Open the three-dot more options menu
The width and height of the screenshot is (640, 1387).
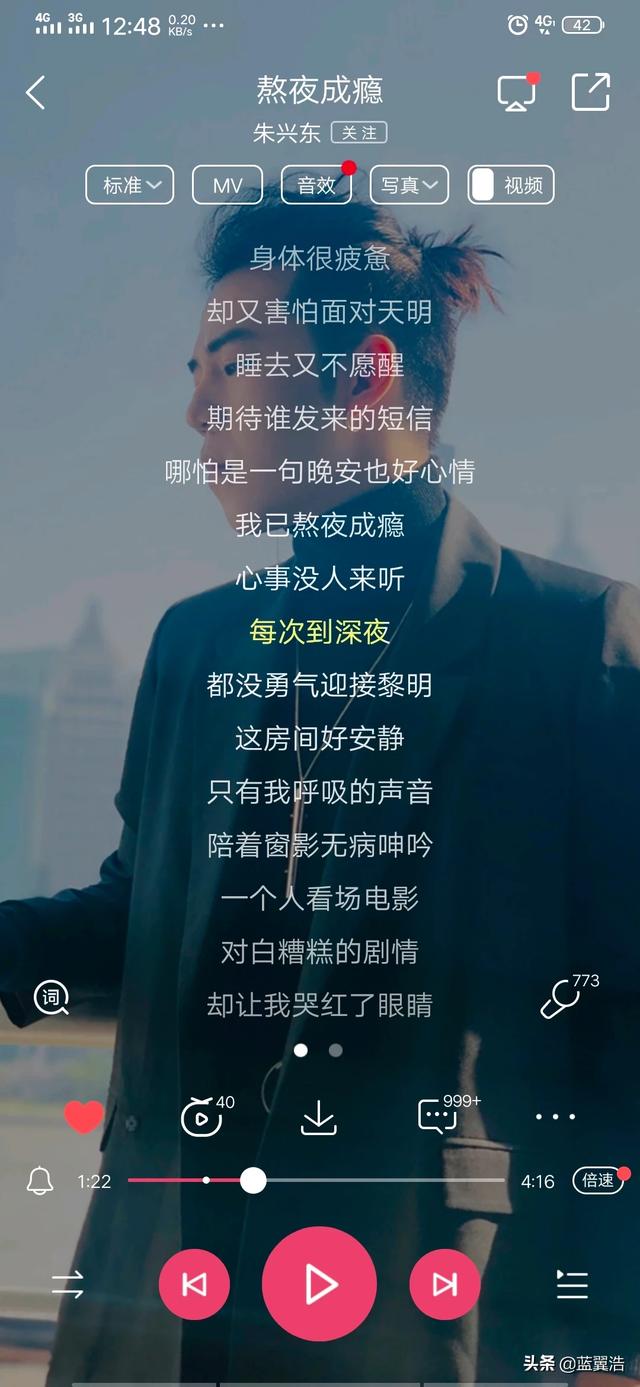[x=555, y=1117]
